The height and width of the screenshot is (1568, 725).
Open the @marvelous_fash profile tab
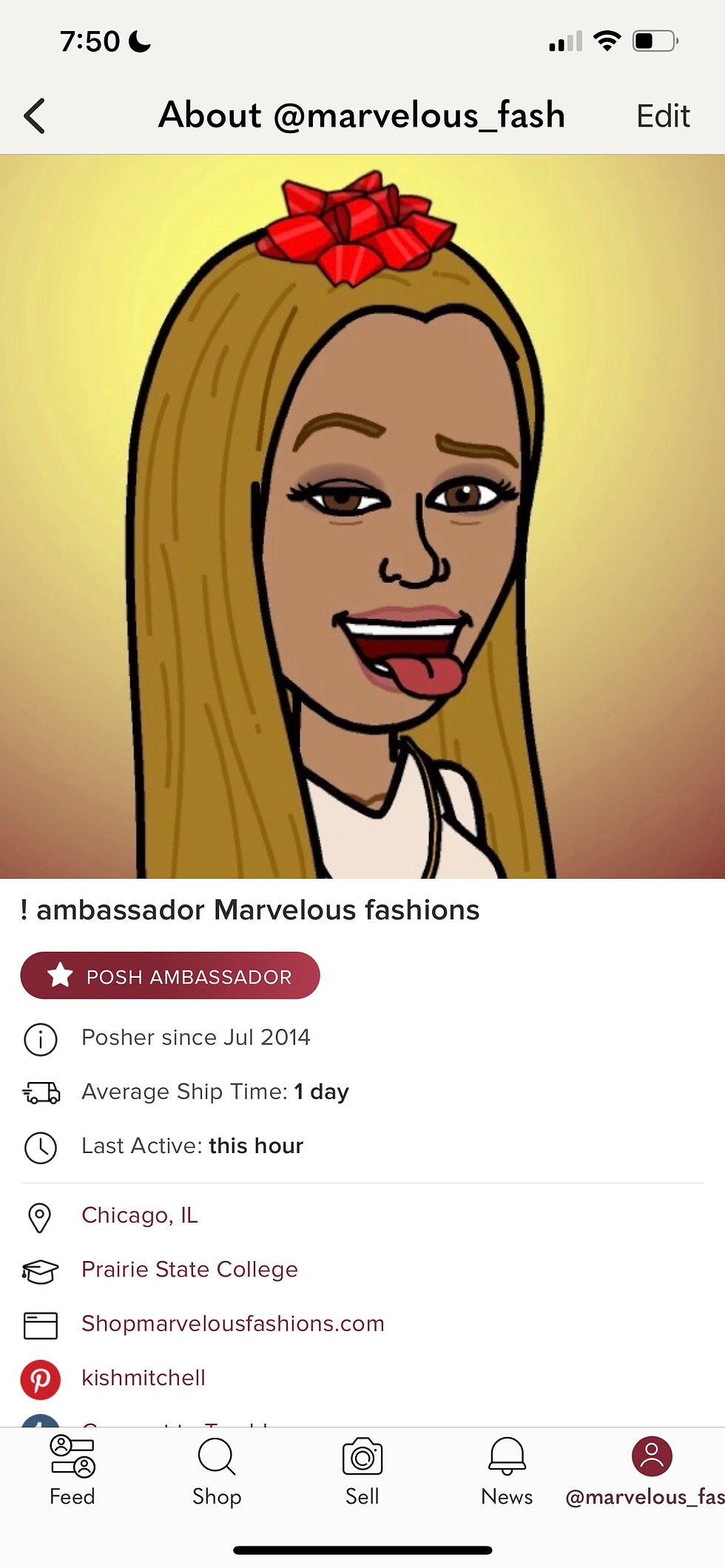(651, 1470)
